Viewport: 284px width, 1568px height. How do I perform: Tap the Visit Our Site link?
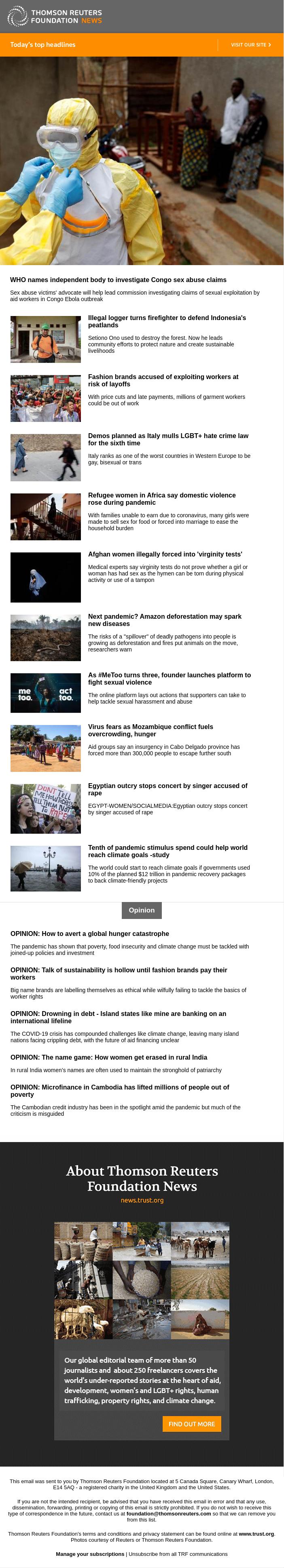click(x=250, y=44)
